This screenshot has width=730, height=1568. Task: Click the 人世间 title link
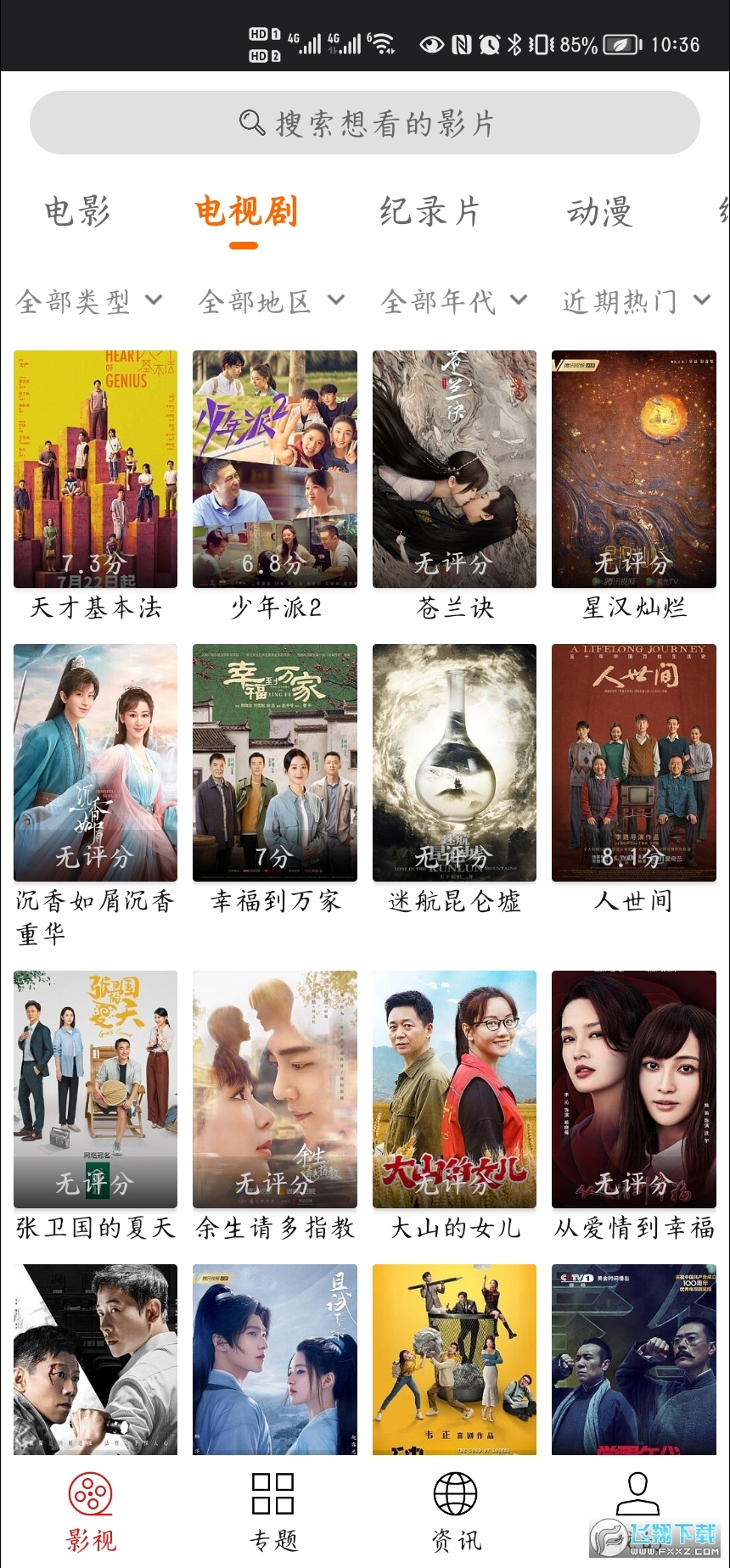pos(633,901)
